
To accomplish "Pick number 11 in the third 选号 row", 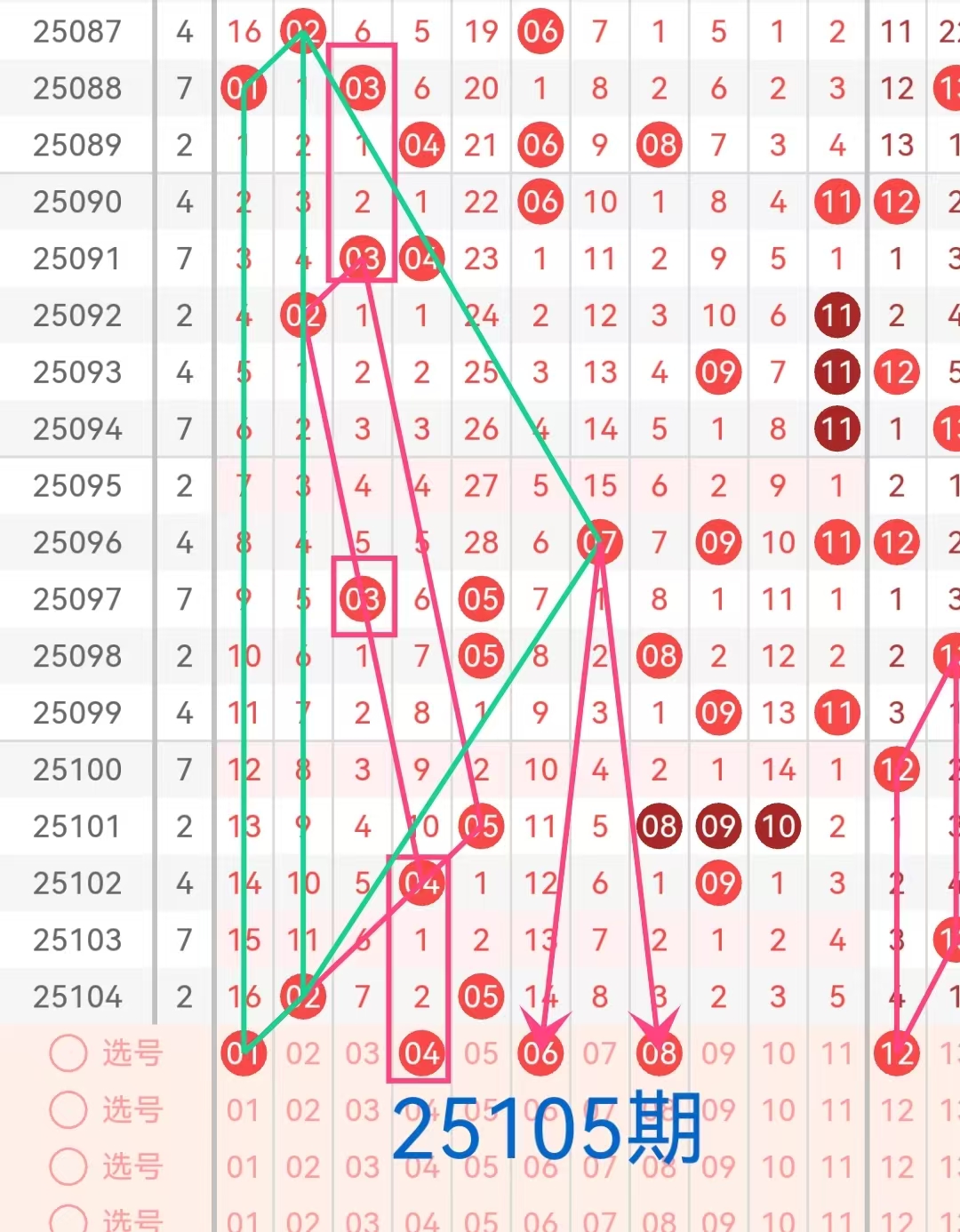I will 836,1167.
